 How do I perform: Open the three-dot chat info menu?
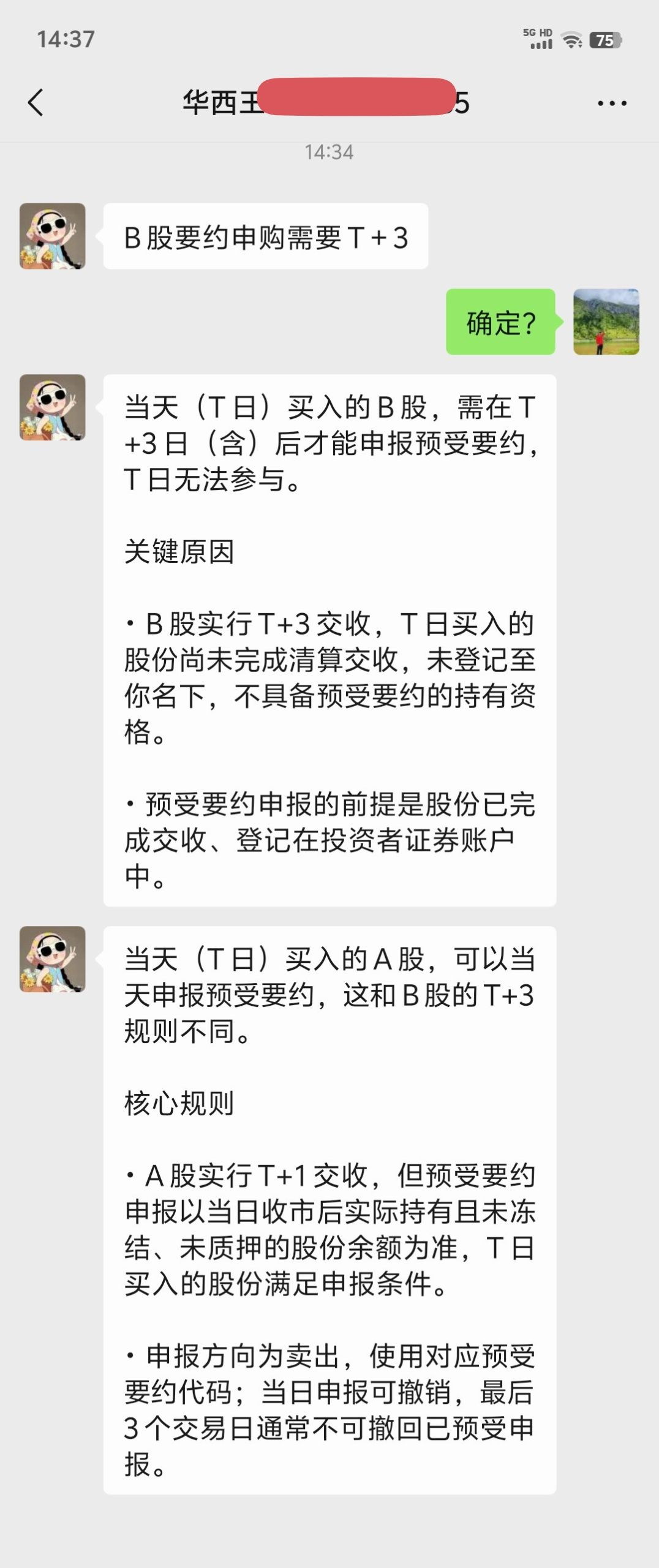pos(612,103)
